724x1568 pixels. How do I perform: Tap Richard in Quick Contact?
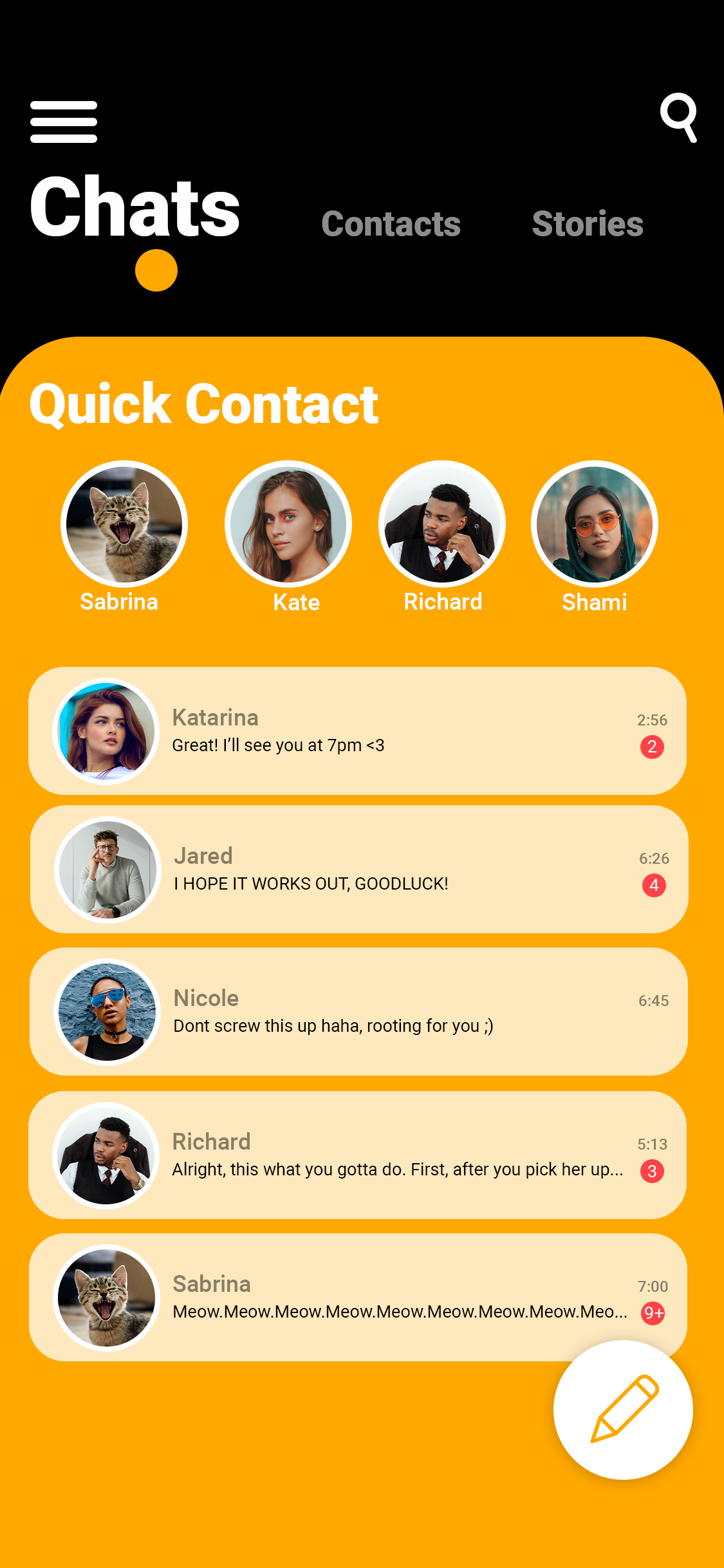coord(442,524)
